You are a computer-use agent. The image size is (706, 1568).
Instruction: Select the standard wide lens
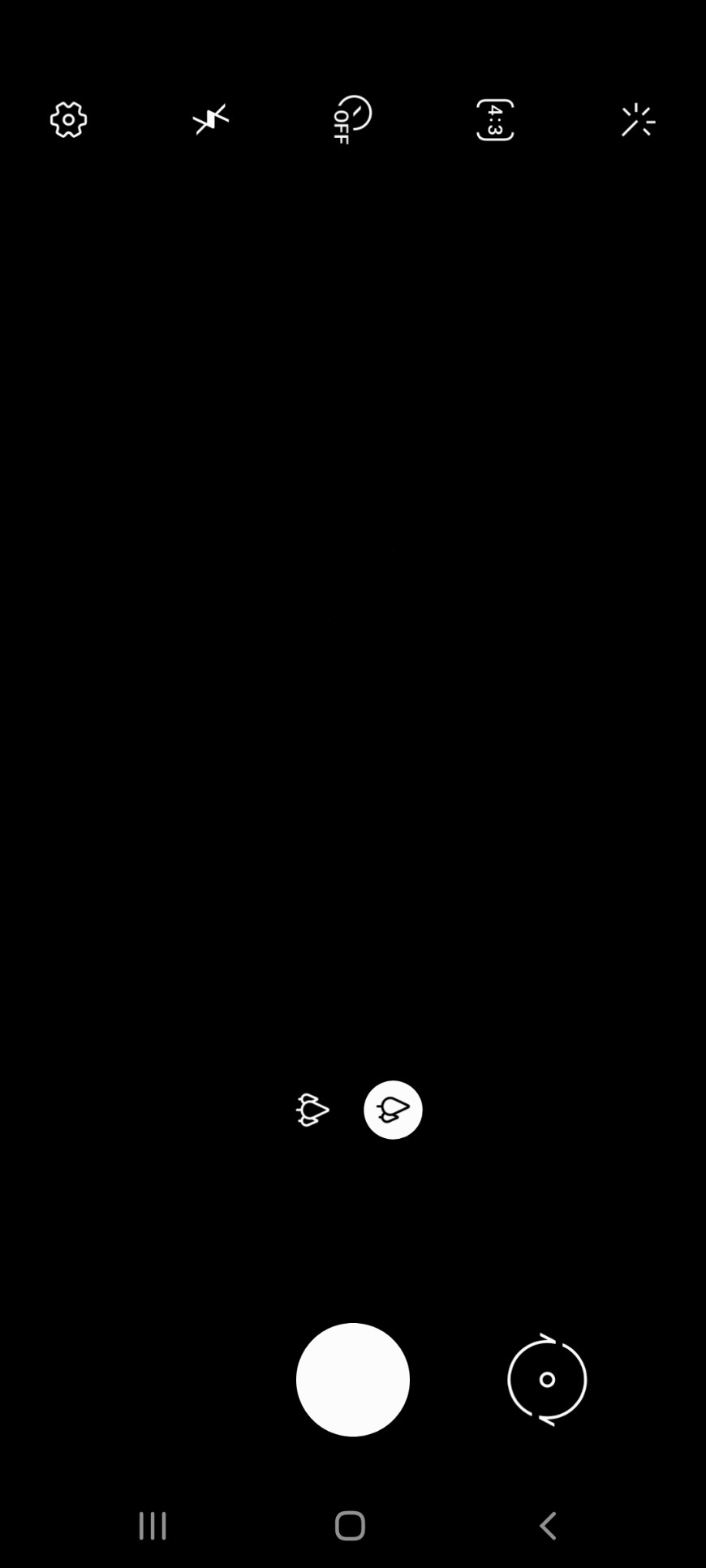[x=393, y=1110]
